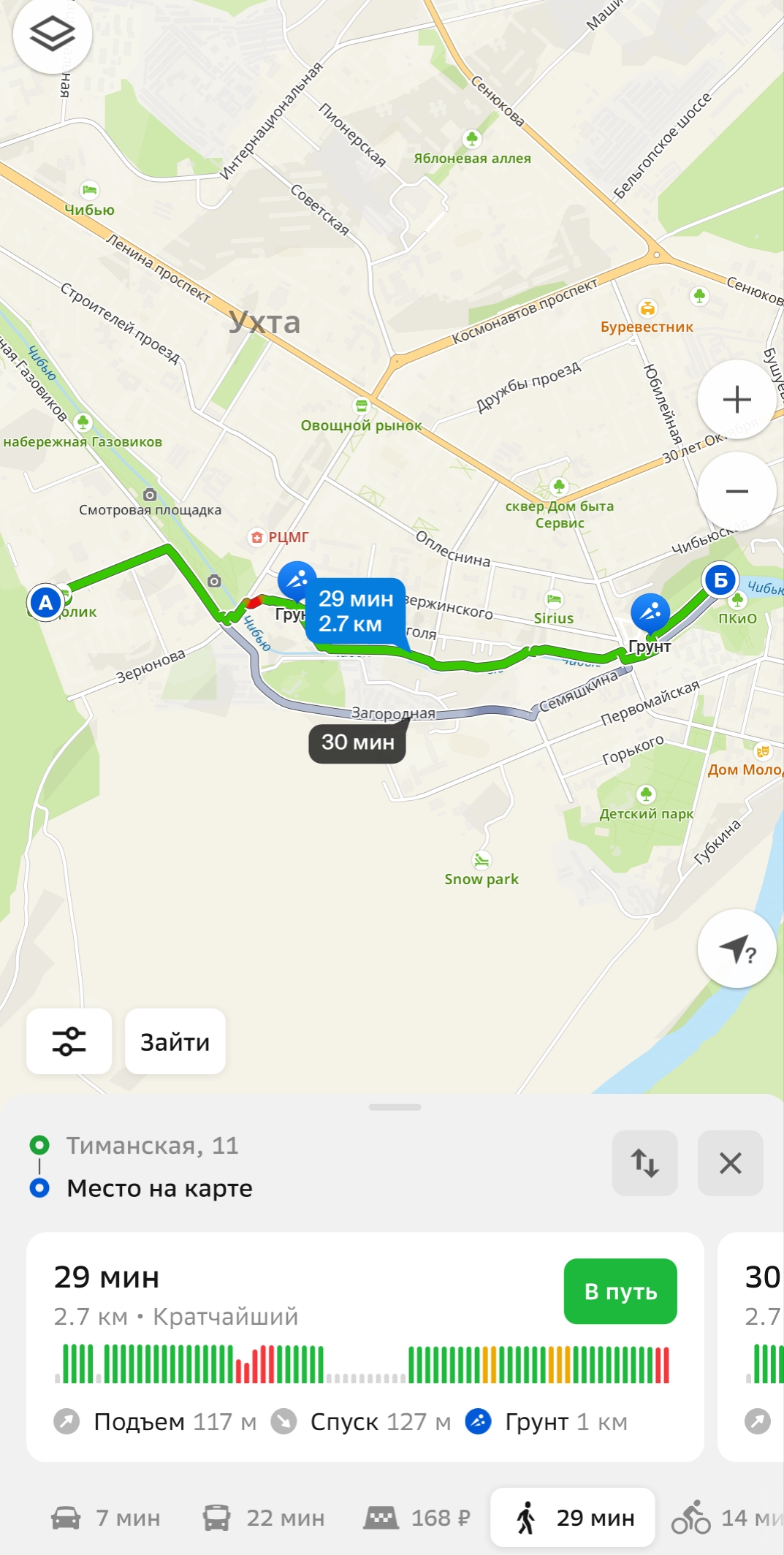The image size is (784, 1555).
Task: Locate my position on the map
Action: coord(737,948)
